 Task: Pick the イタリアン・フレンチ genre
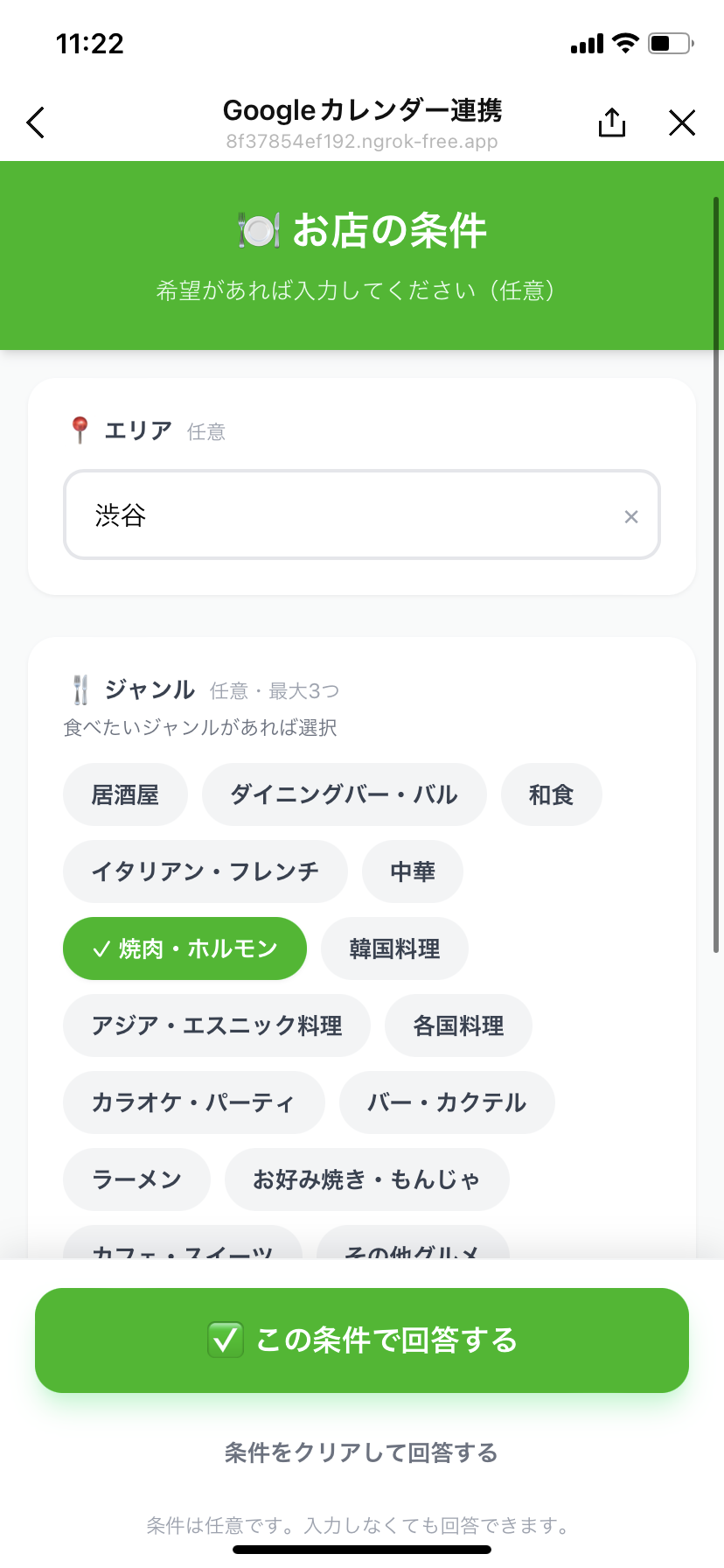click(x=205, y=871)
